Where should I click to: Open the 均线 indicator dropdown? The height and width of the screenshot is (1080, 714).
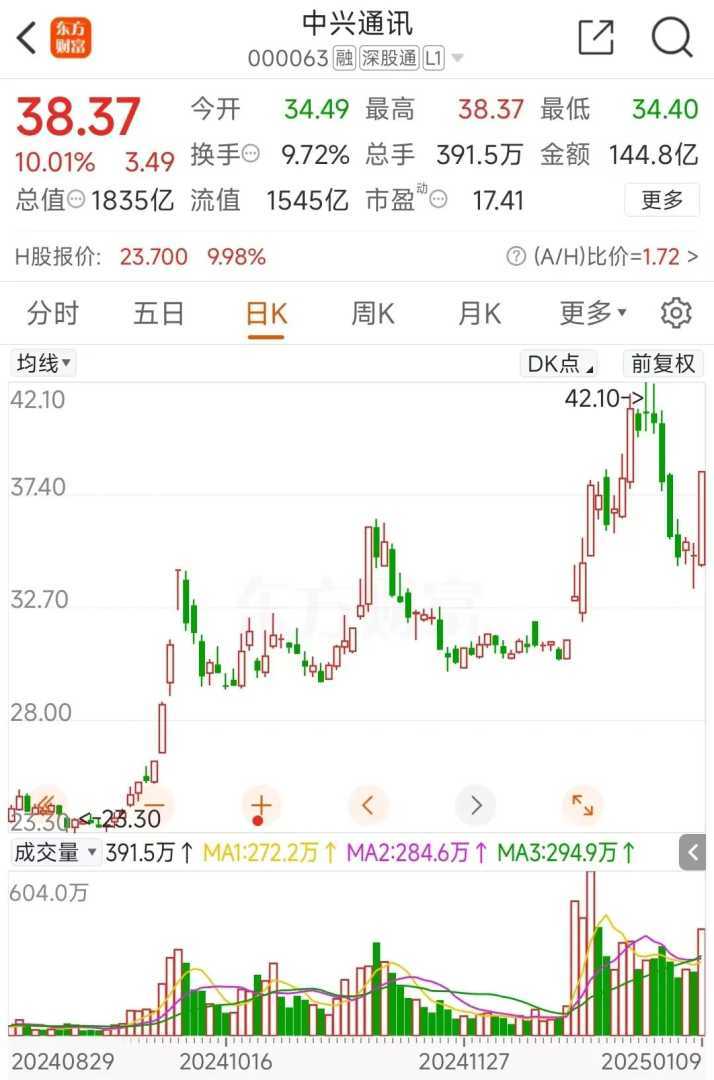pos(43,363)
